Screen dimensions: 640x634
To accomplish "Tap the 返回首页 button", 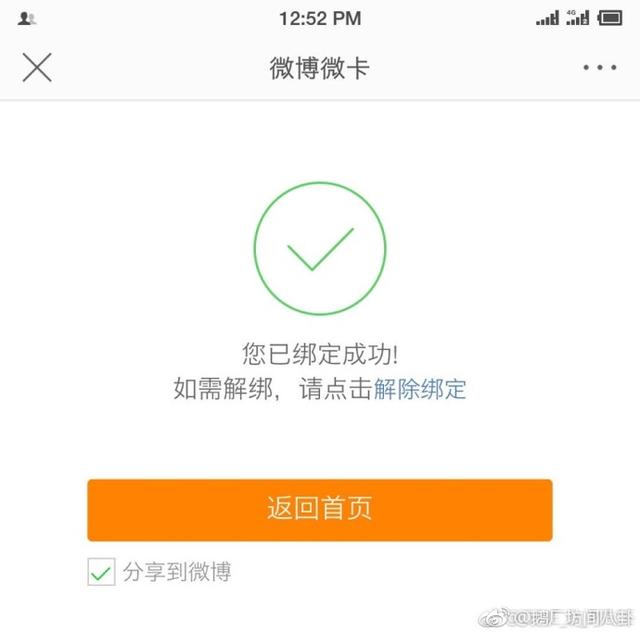I will [320, 509].
